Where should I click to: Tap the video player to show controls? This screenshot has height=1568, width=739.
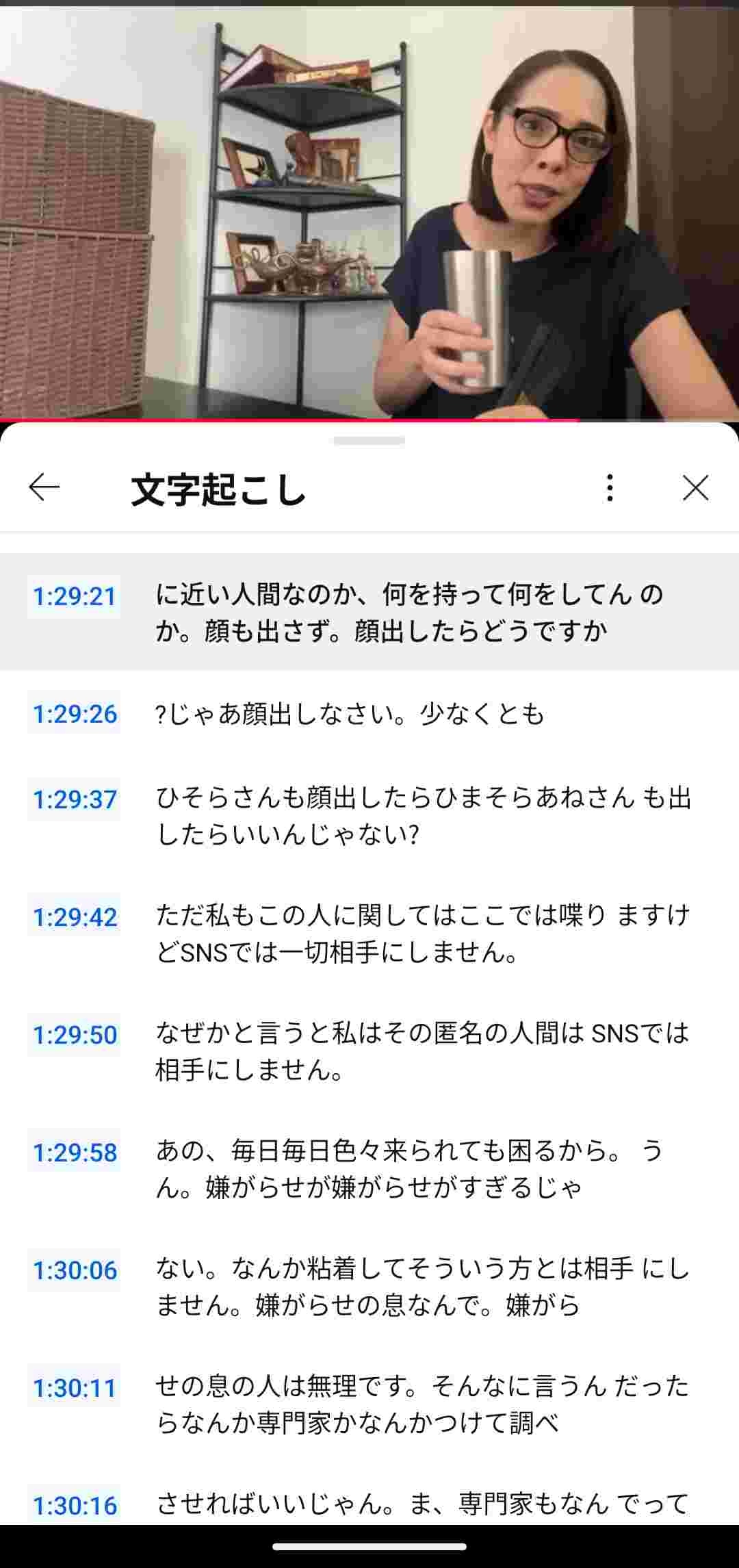tap(369, 212)
